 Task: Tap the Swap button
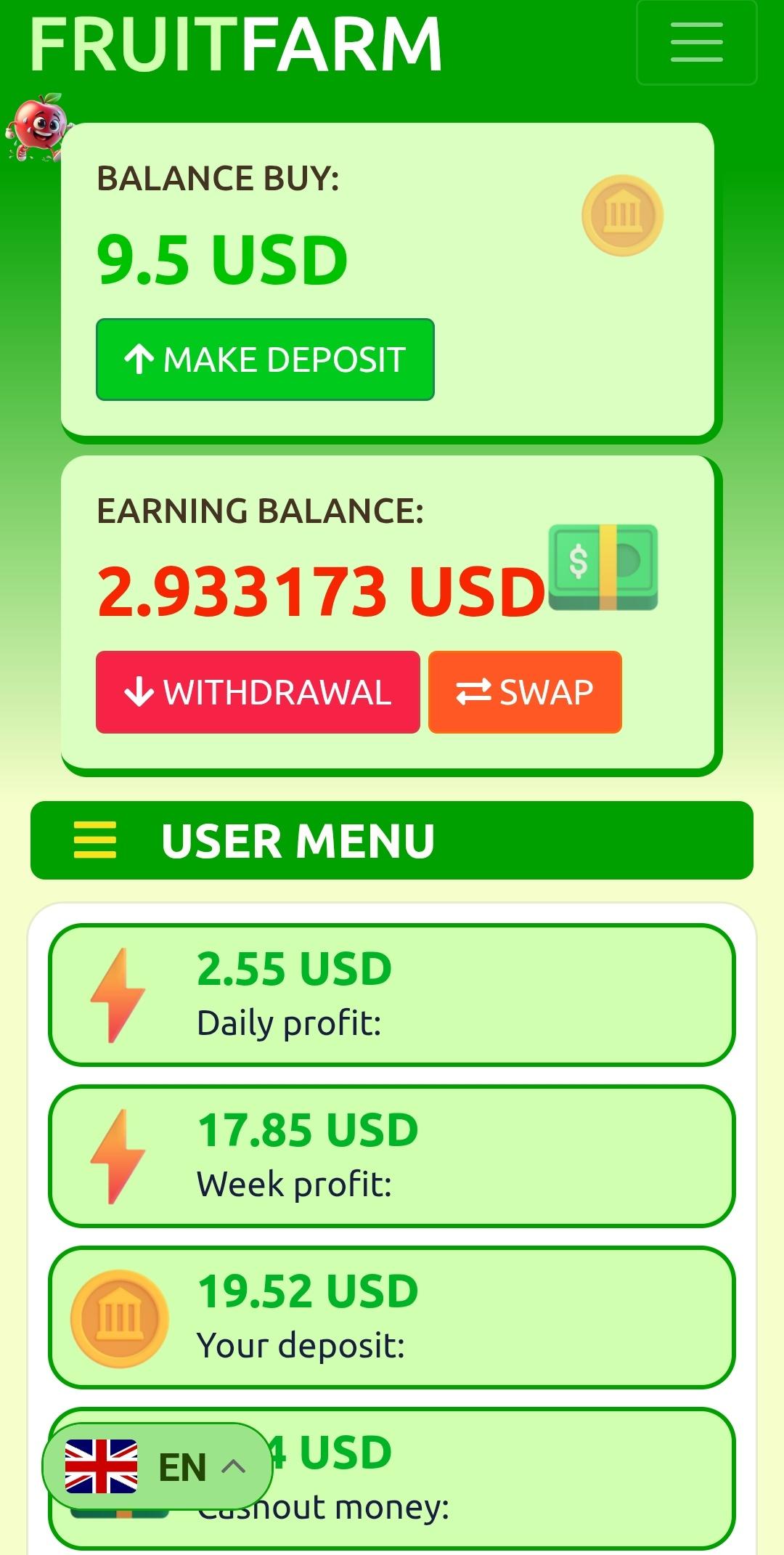coord(525,692)
